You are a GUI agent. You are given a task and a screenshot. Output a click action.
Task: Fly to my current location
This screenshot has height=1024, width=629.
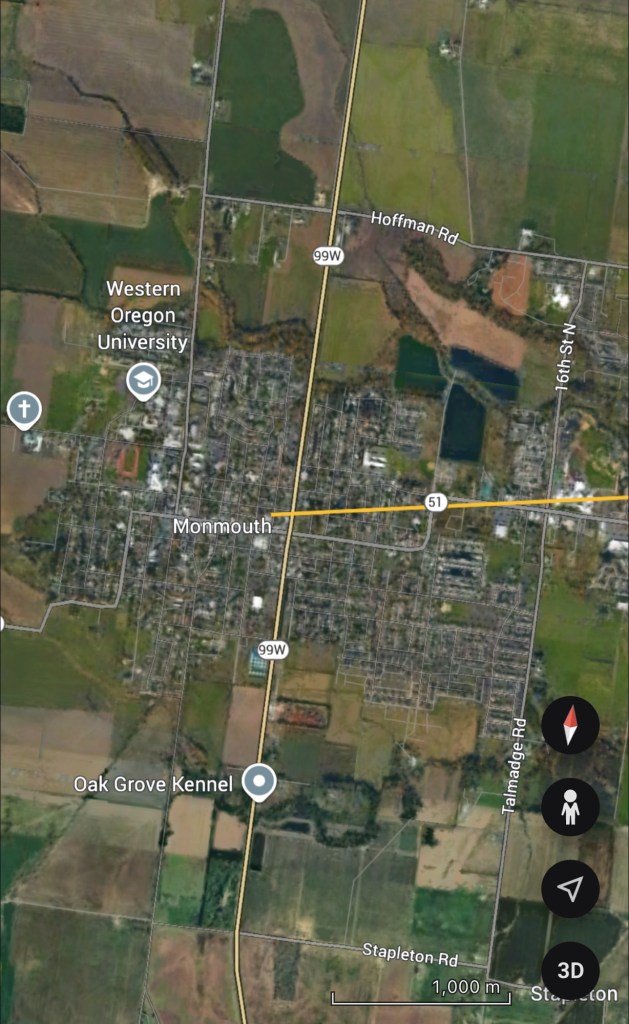570,888
